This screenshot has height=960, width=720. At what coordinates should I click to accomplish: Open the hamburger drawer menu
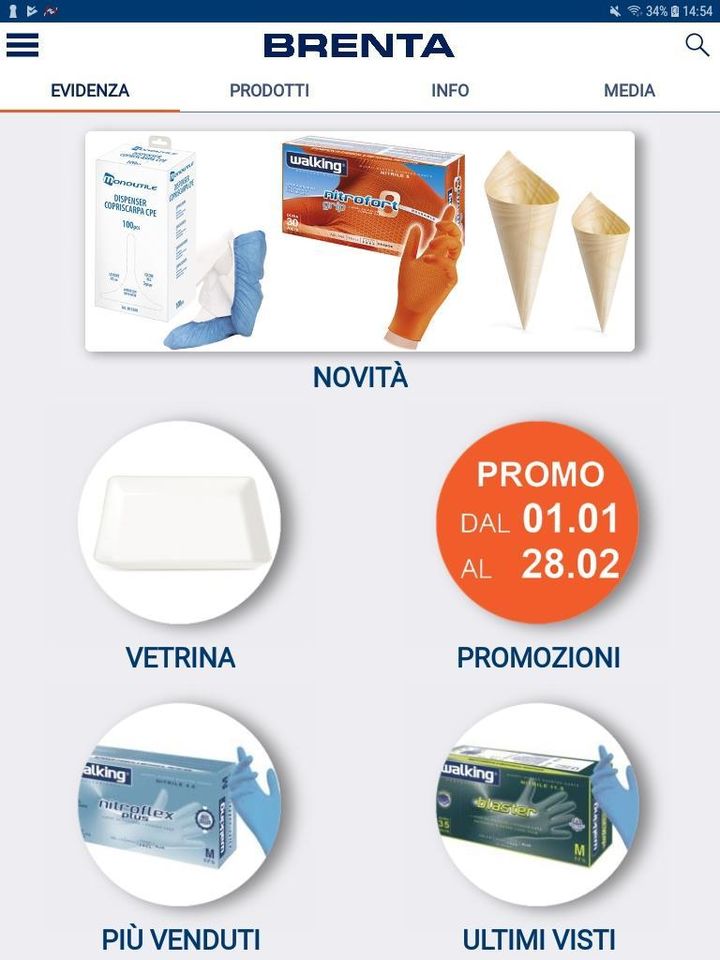tap(22, 45)
